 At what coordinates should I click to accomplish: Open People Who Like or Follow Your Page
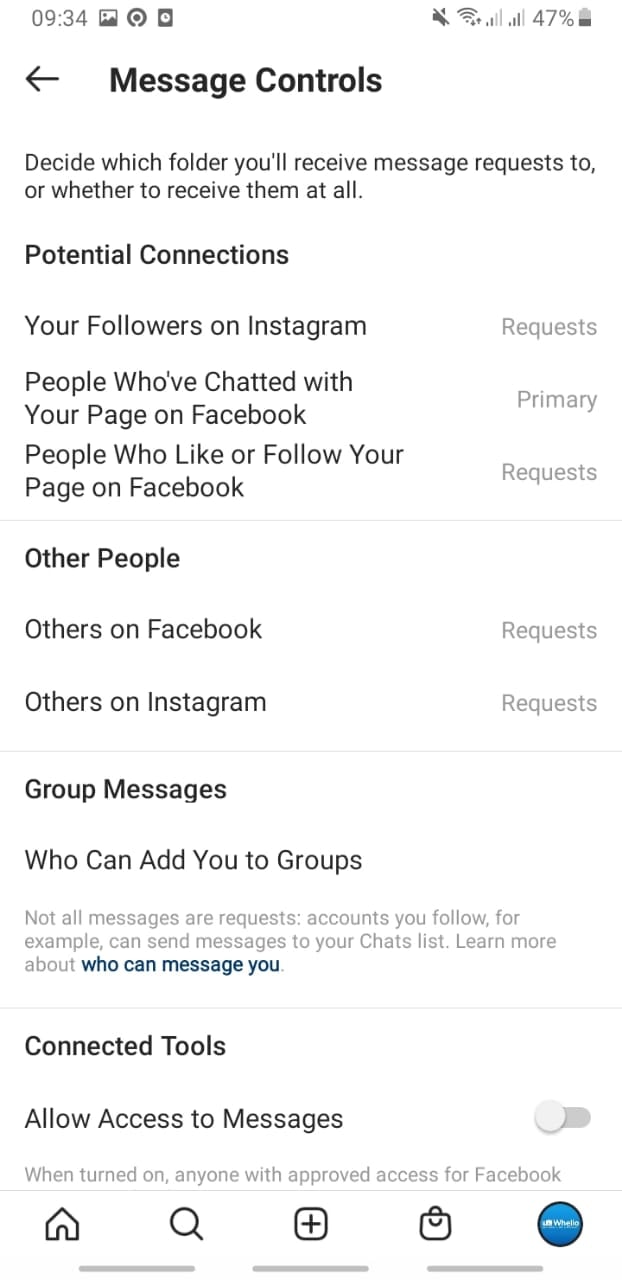coord(310,471)
